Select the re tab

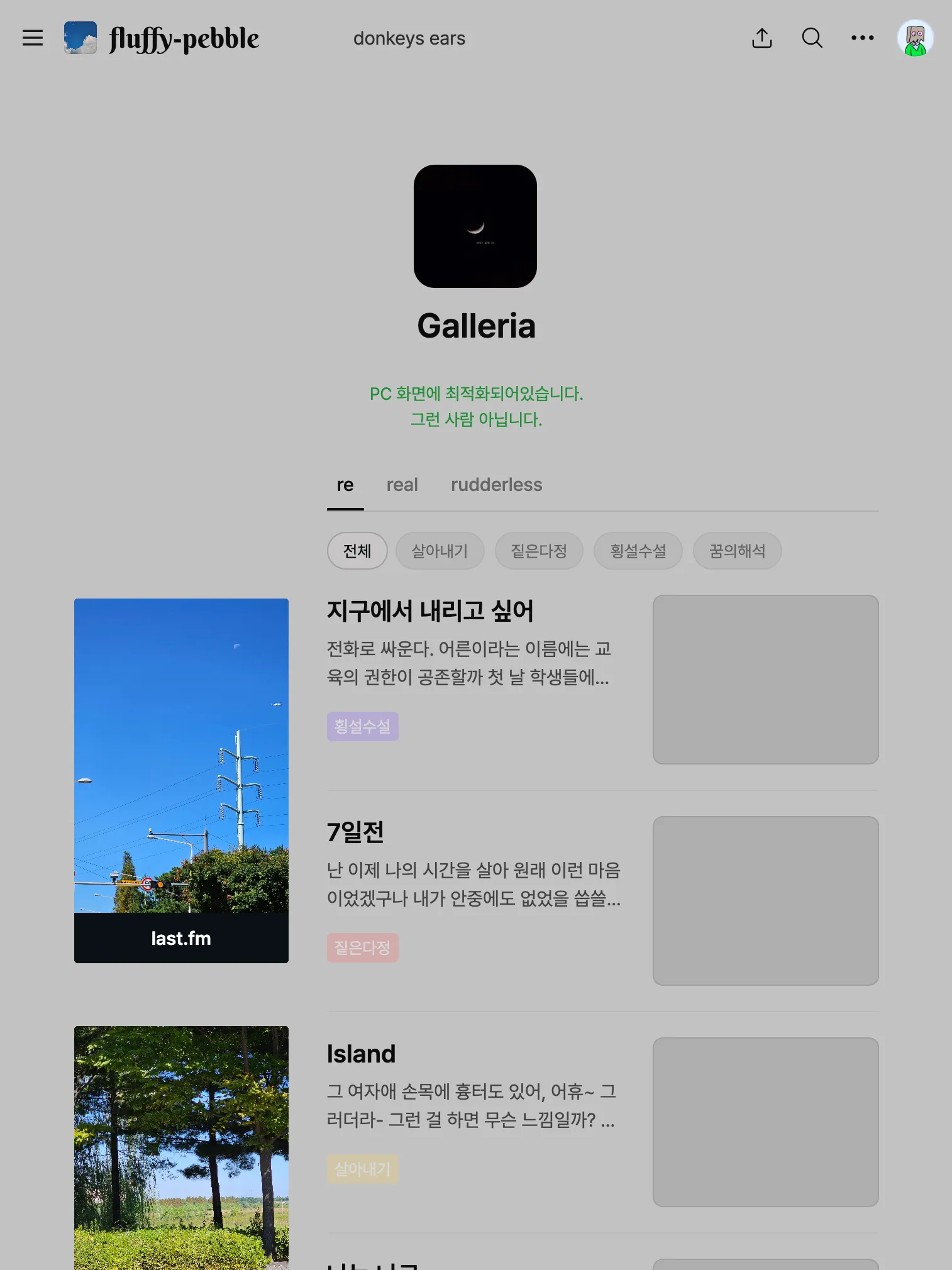[345, 485]
